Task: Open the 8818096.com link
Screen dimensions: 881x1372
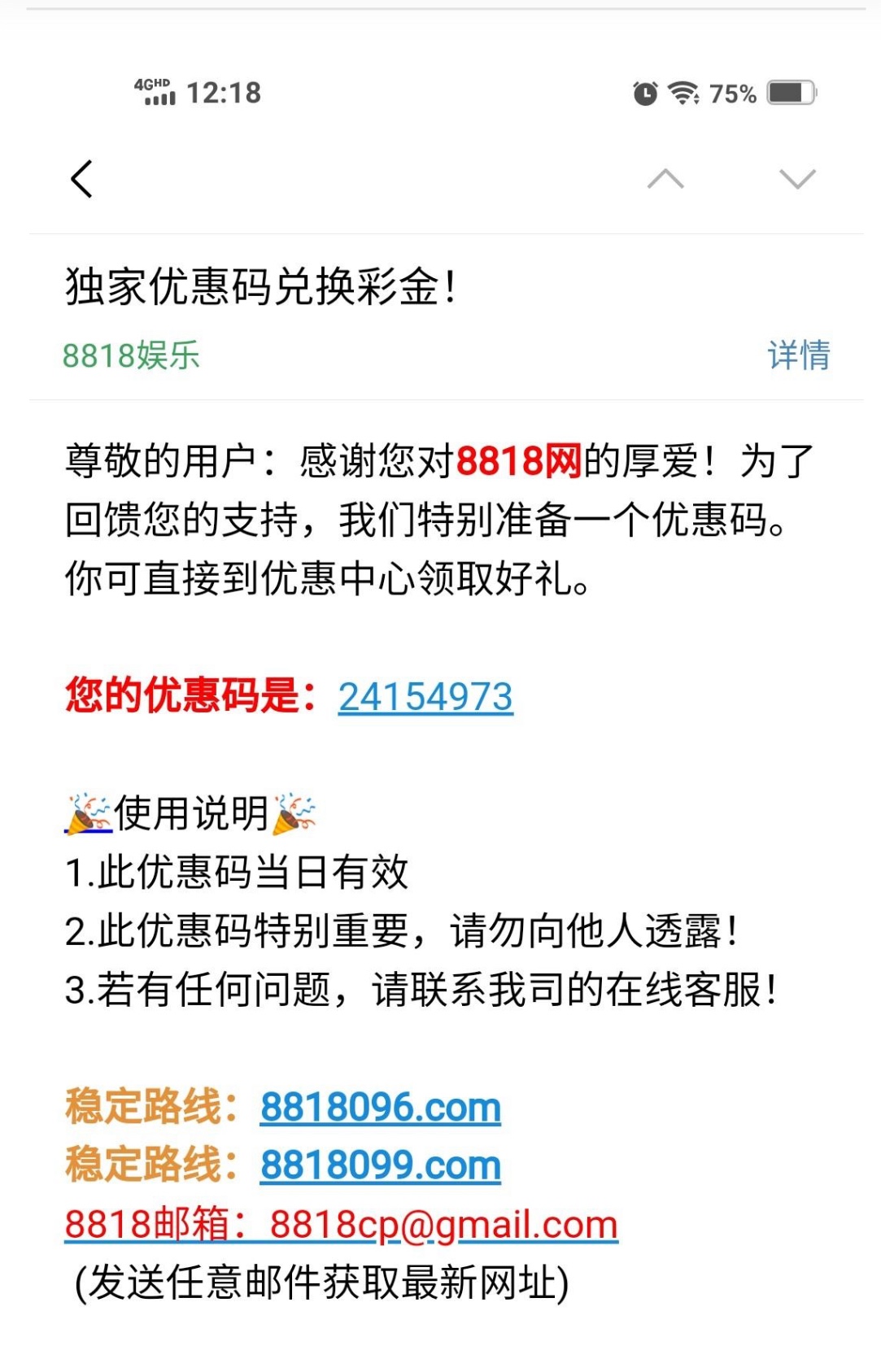Action: tap(380, 1107)
